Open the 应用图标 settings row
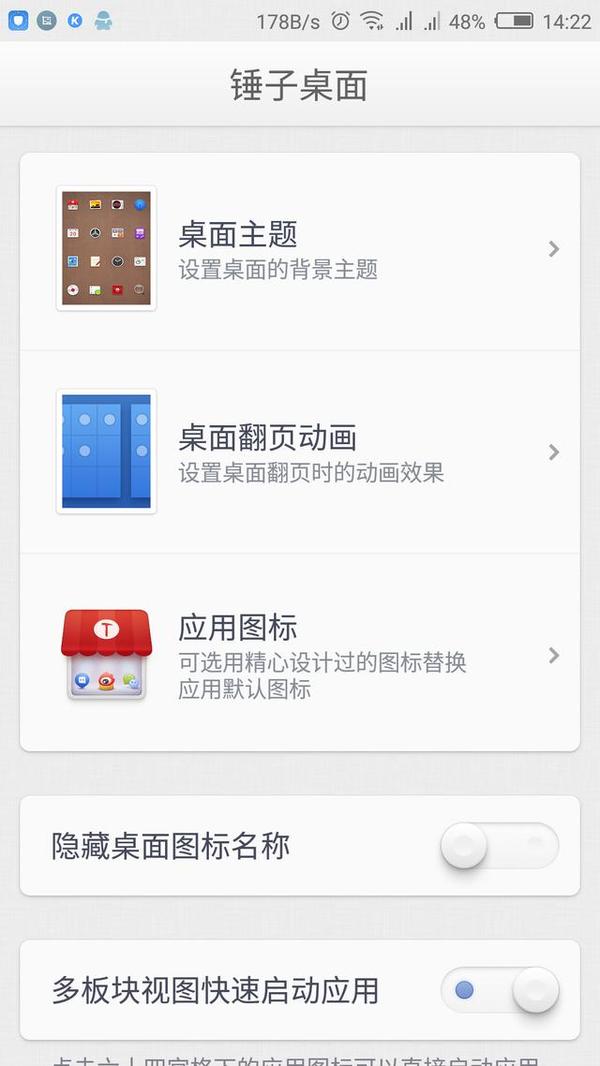The width and height of the screenshot is (600, 1066). 300,653
